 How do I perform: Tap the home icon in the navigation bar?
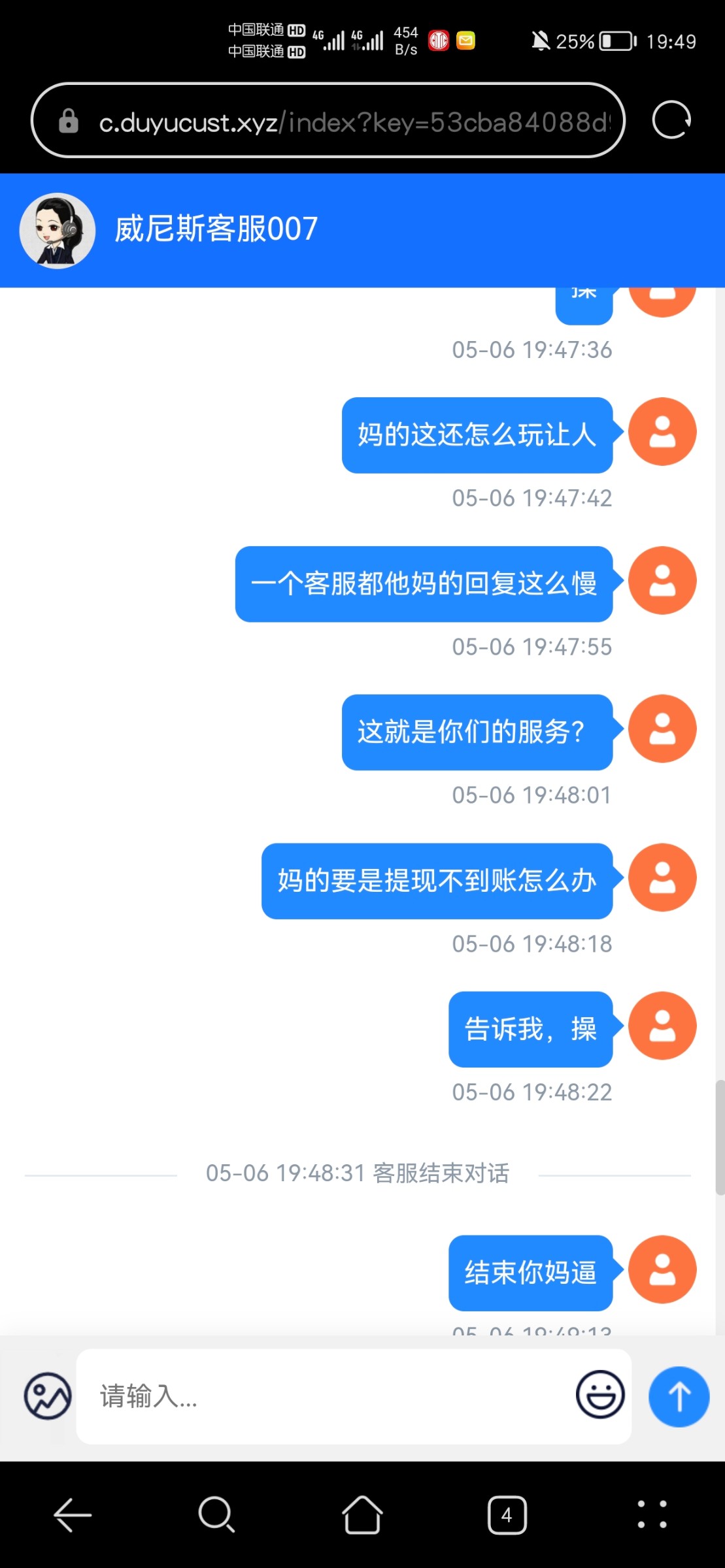click(x=362, y=1514)
